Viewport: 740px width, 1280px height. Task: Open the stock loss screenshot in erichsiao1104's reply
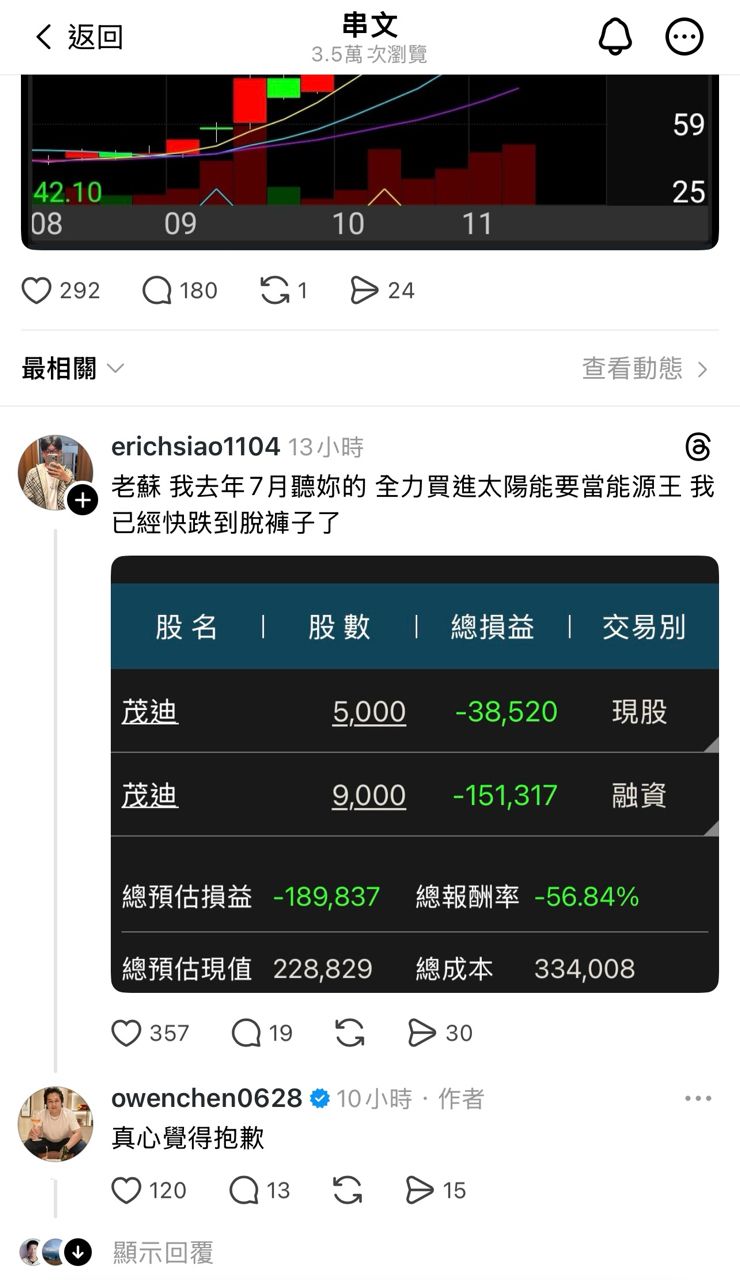pyautogui.click(x=414, y=774)
